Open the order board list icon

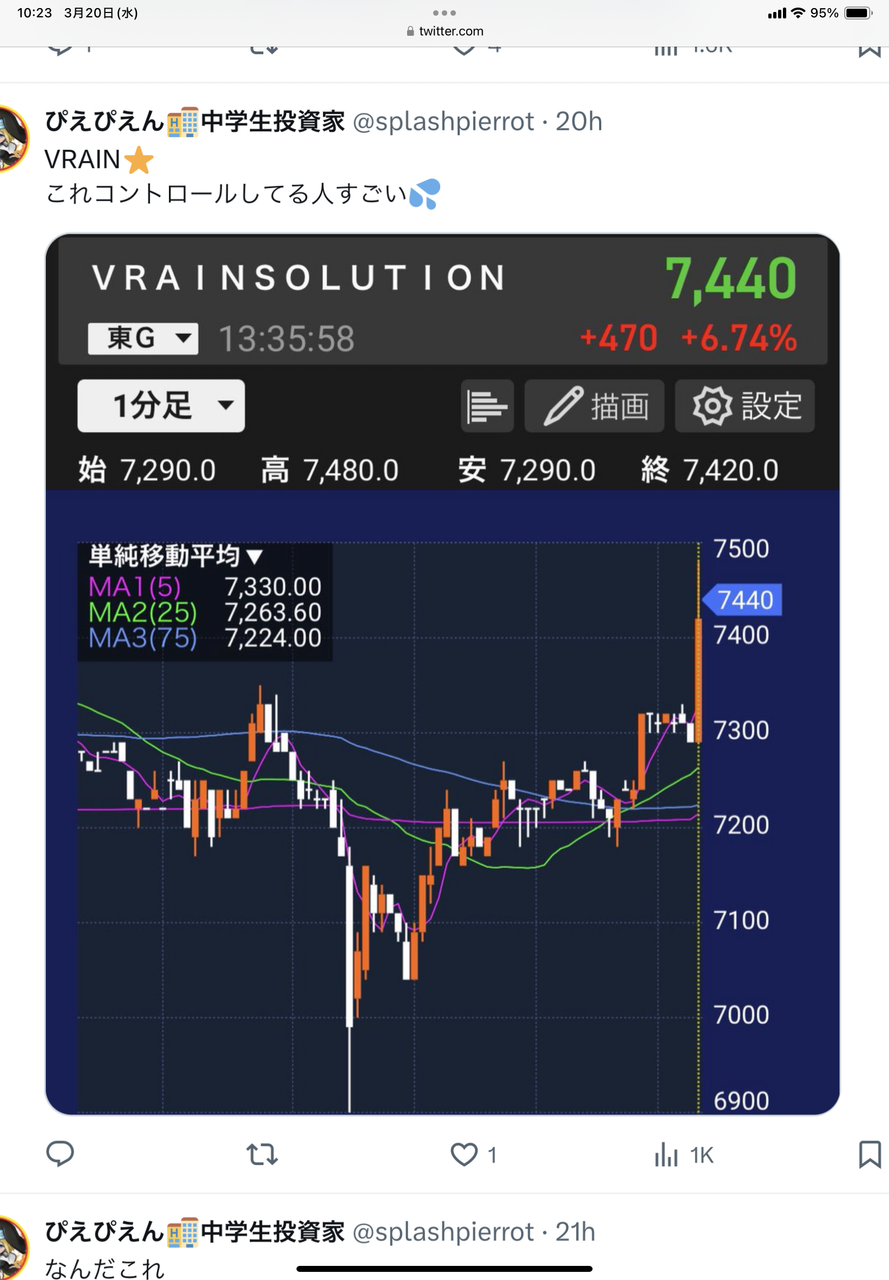487,406
